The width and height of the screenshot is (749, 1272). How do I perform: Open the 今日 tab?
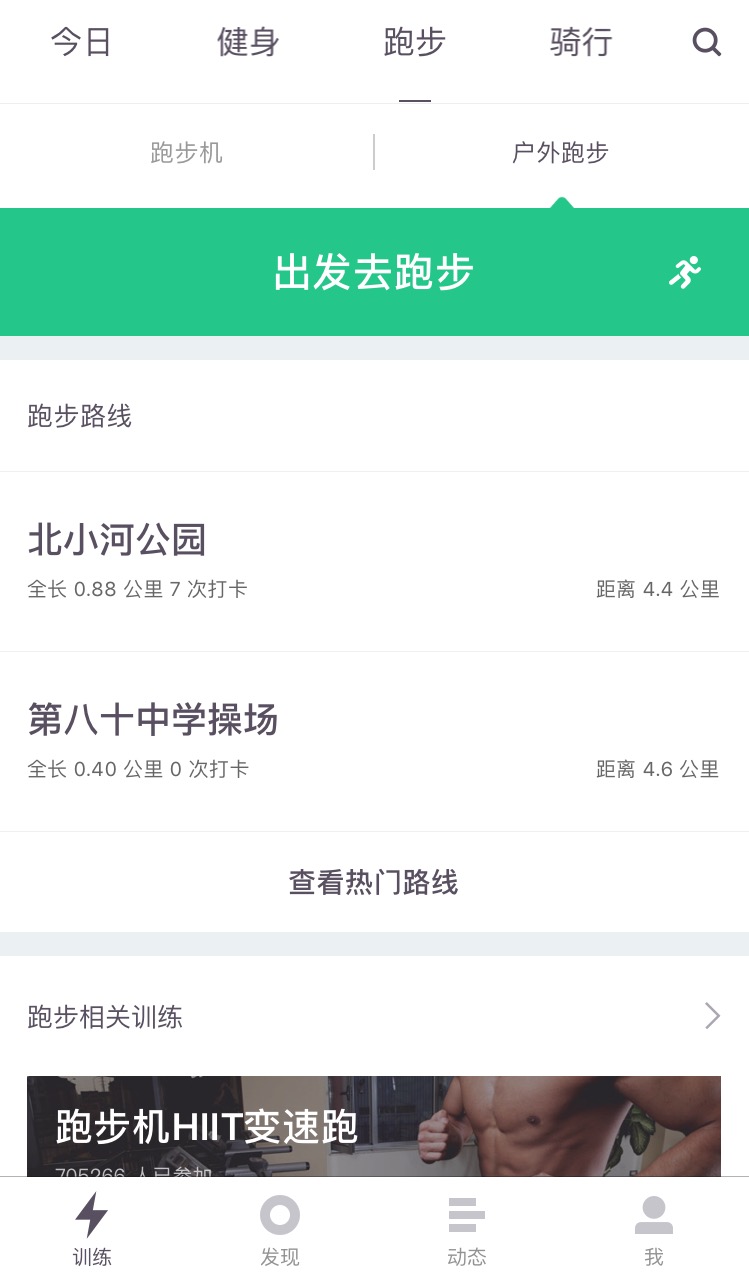81,42
